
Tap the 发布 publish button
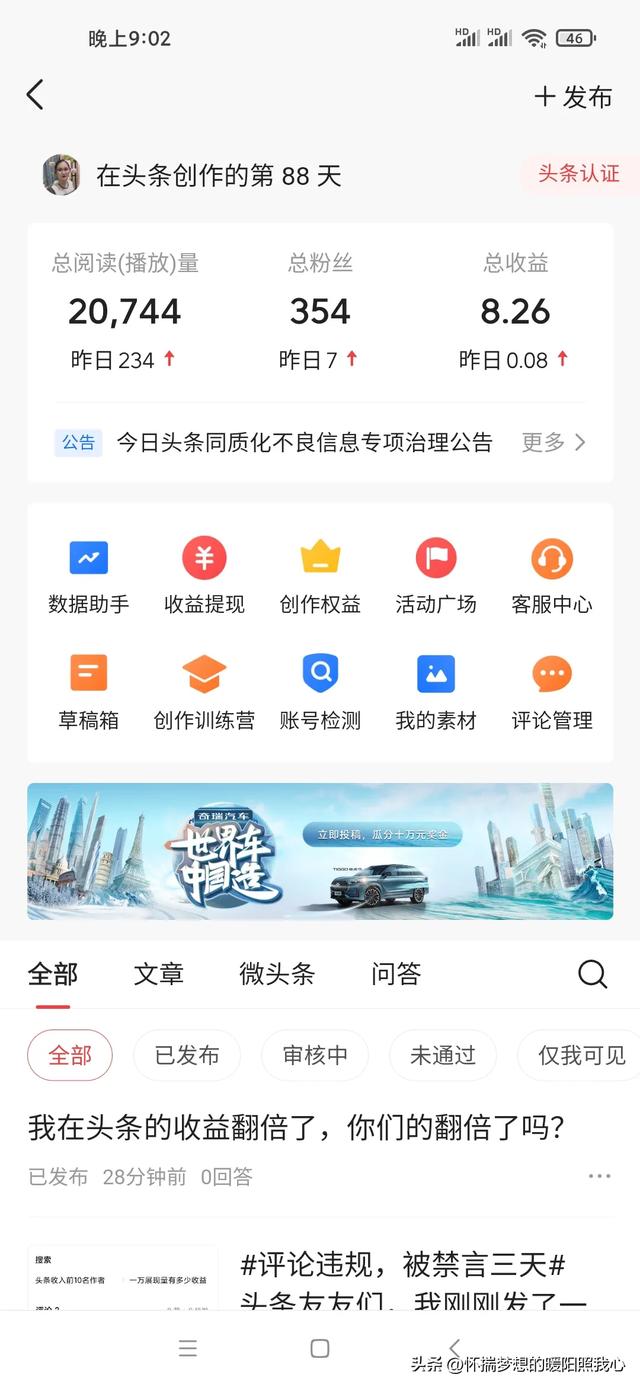pos(573,97)
